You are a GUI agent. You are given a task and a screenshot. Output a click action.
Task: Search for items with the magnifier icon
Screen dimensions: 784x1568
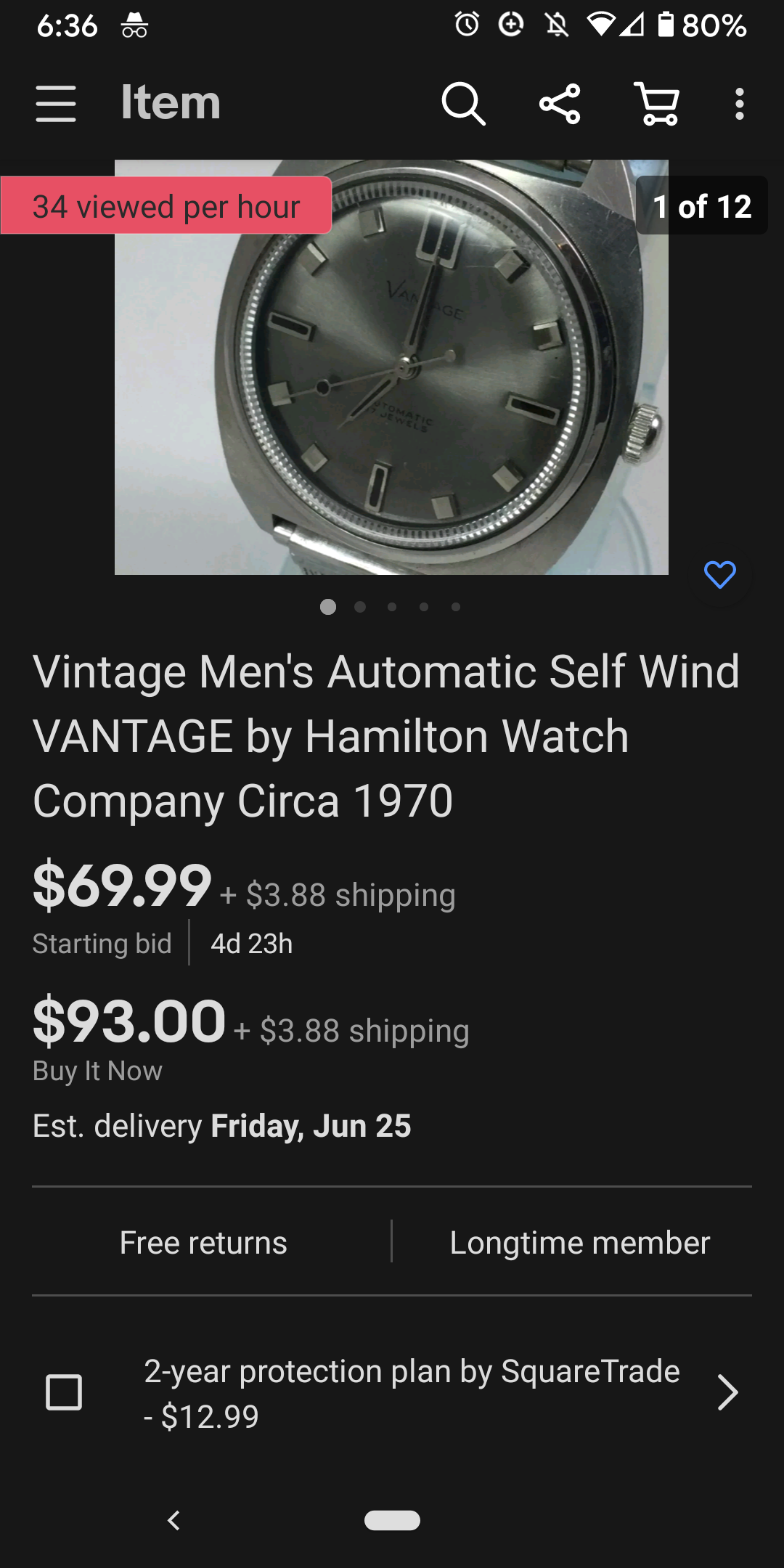coord(463,104)
